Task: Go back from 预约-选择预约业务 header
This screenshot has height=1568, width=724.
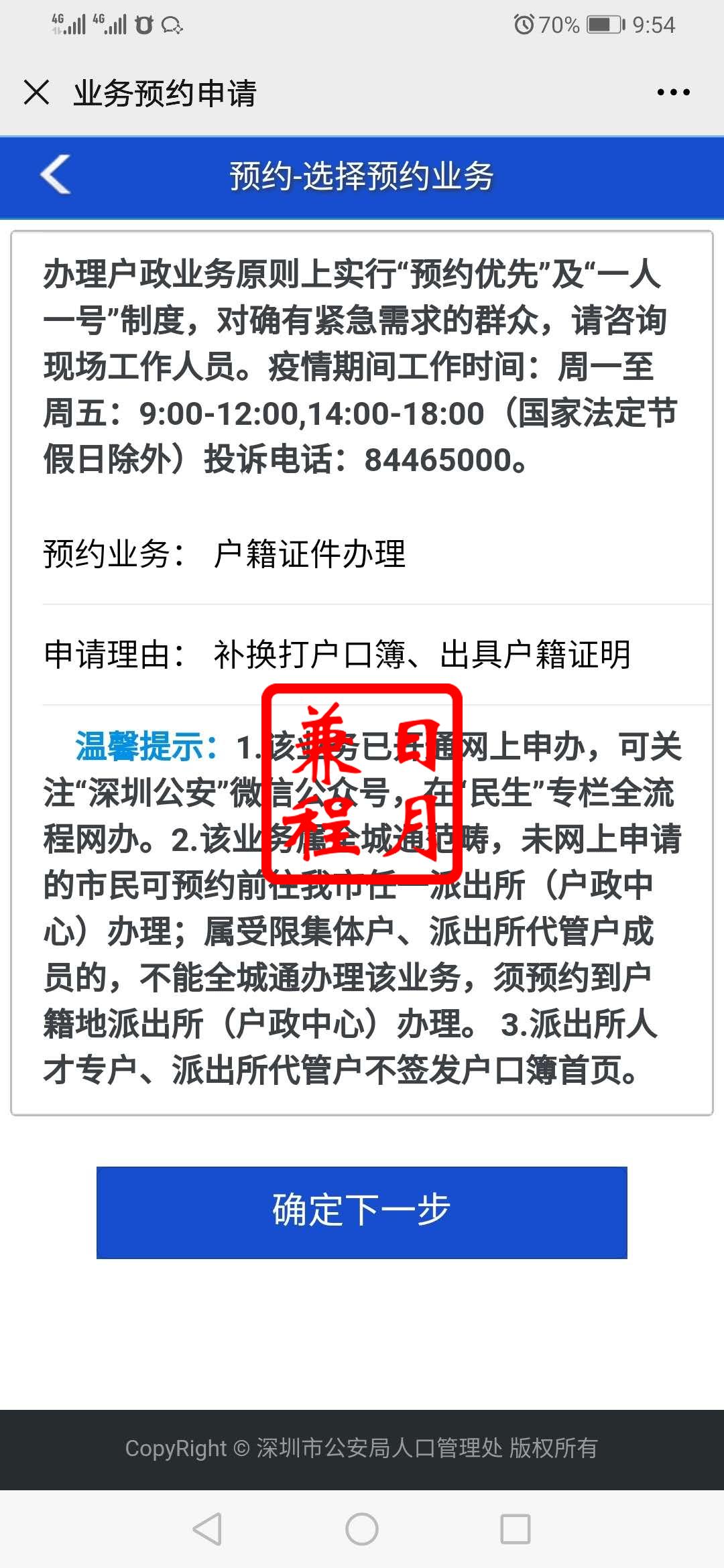Action: click(x=56, y=176)
